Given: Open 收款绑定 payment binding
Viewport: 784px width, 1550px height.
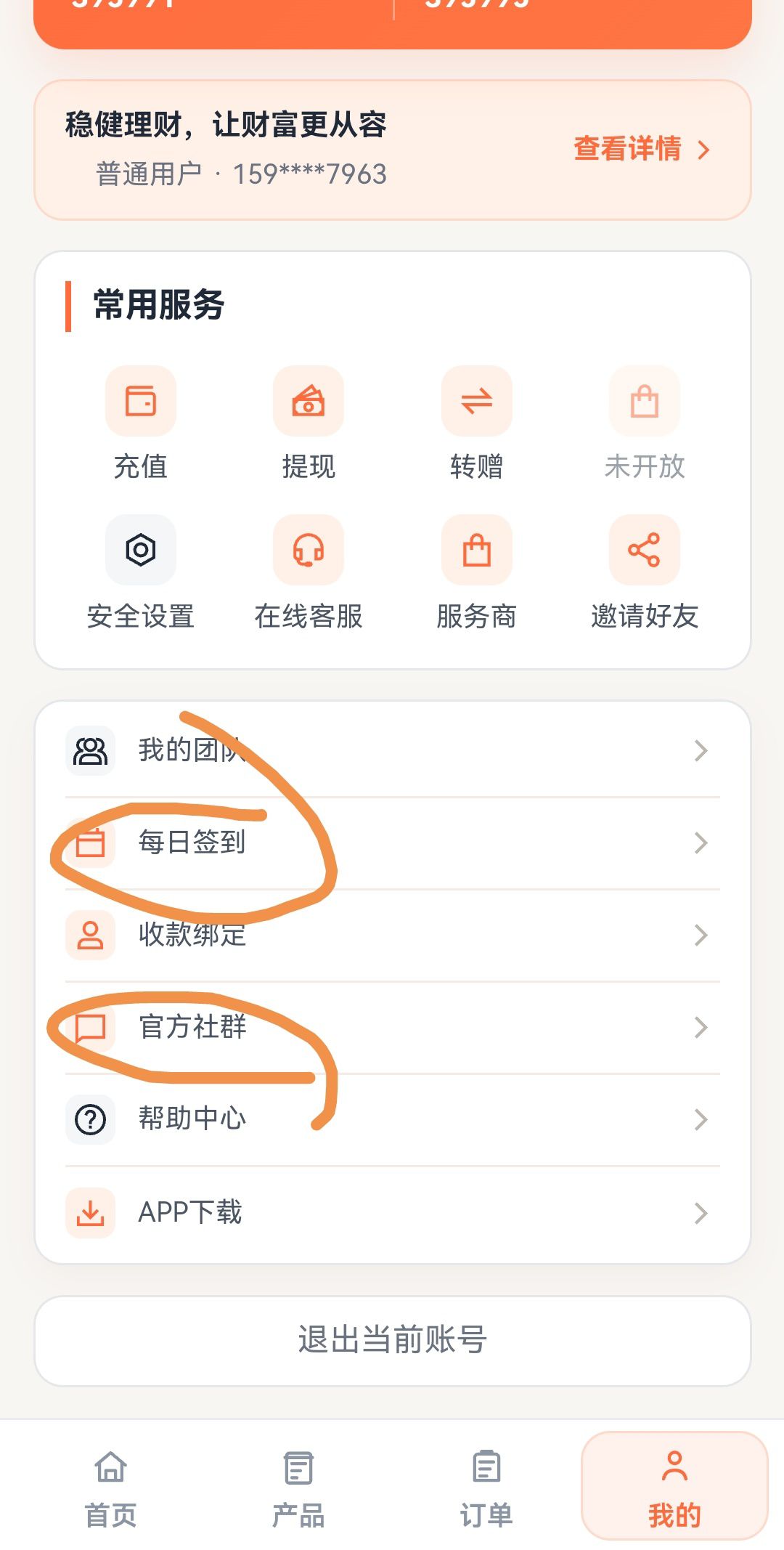Looking at the screenshot, I should tap(393, 935).
